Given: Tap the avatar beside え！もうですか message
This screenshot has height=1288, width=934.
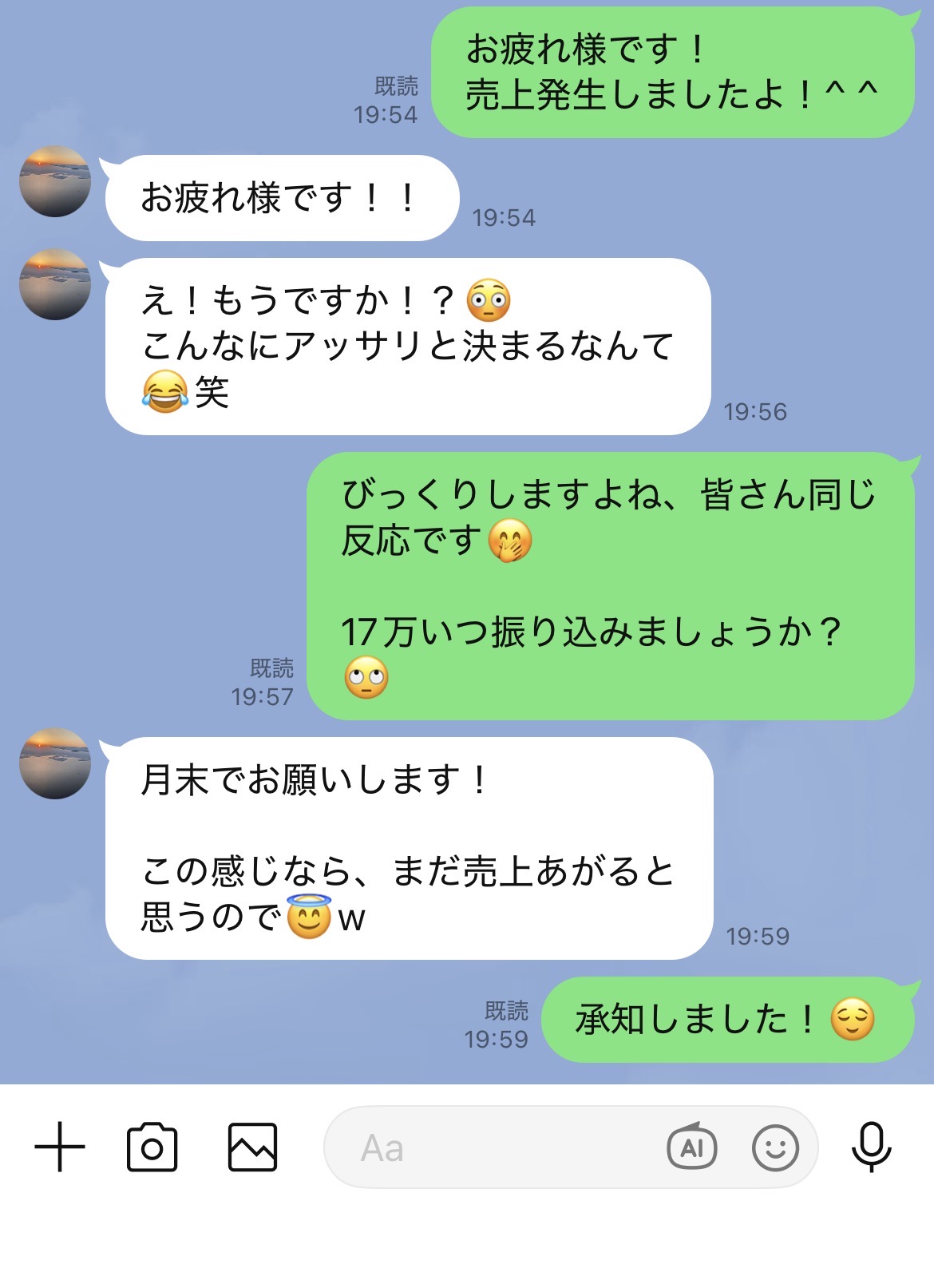Looking at the screenshot, I should 55,285.
